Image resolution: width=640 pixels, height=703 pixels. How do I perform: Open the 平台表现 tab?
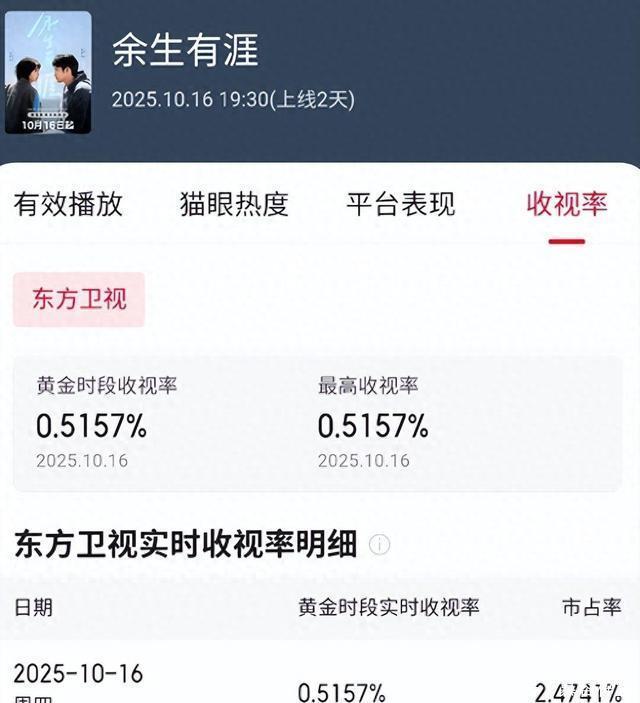click(400, 205)
